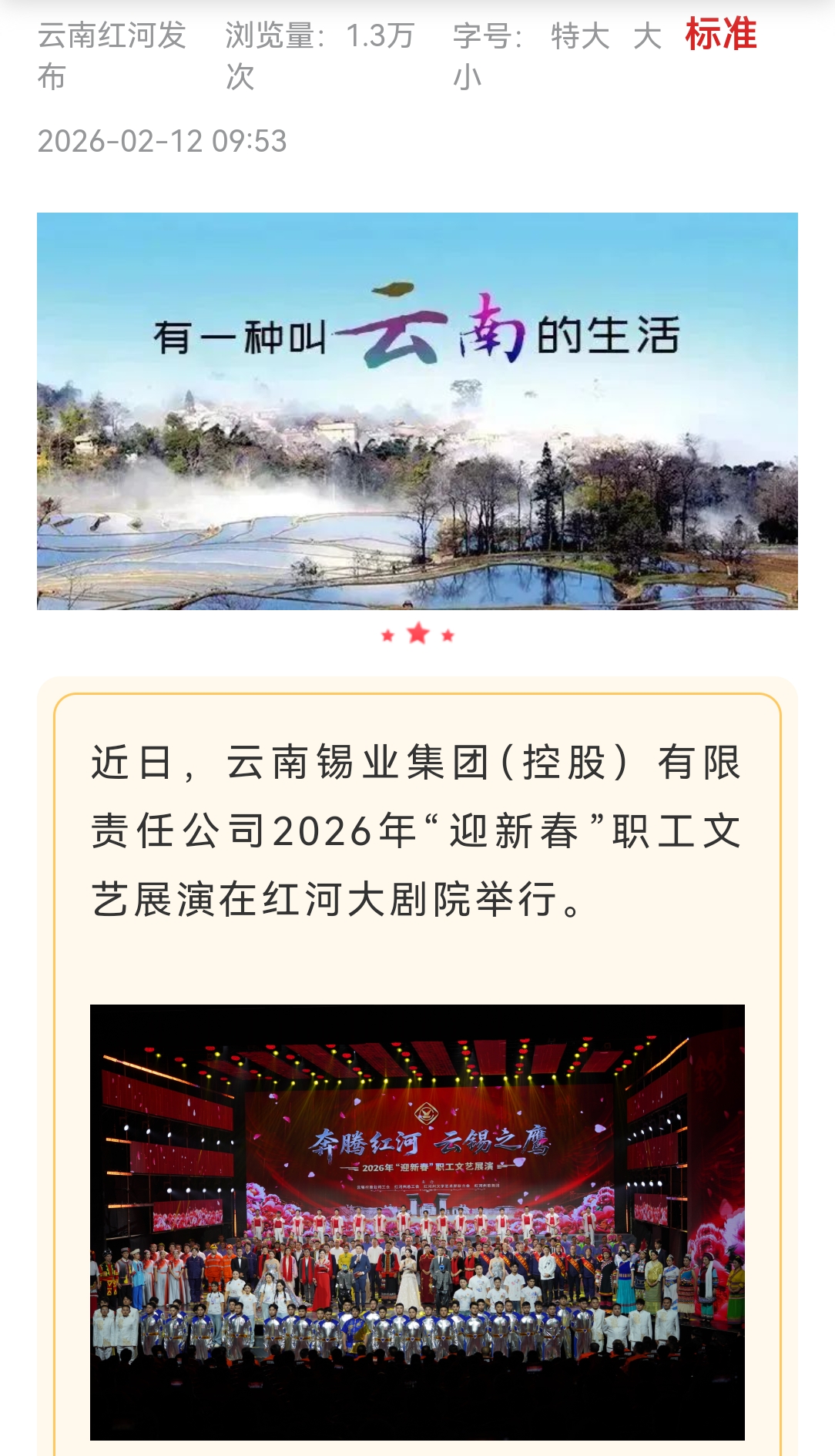Set font size to 大
Screen dimensions: 835x1456
pos(647,36)
